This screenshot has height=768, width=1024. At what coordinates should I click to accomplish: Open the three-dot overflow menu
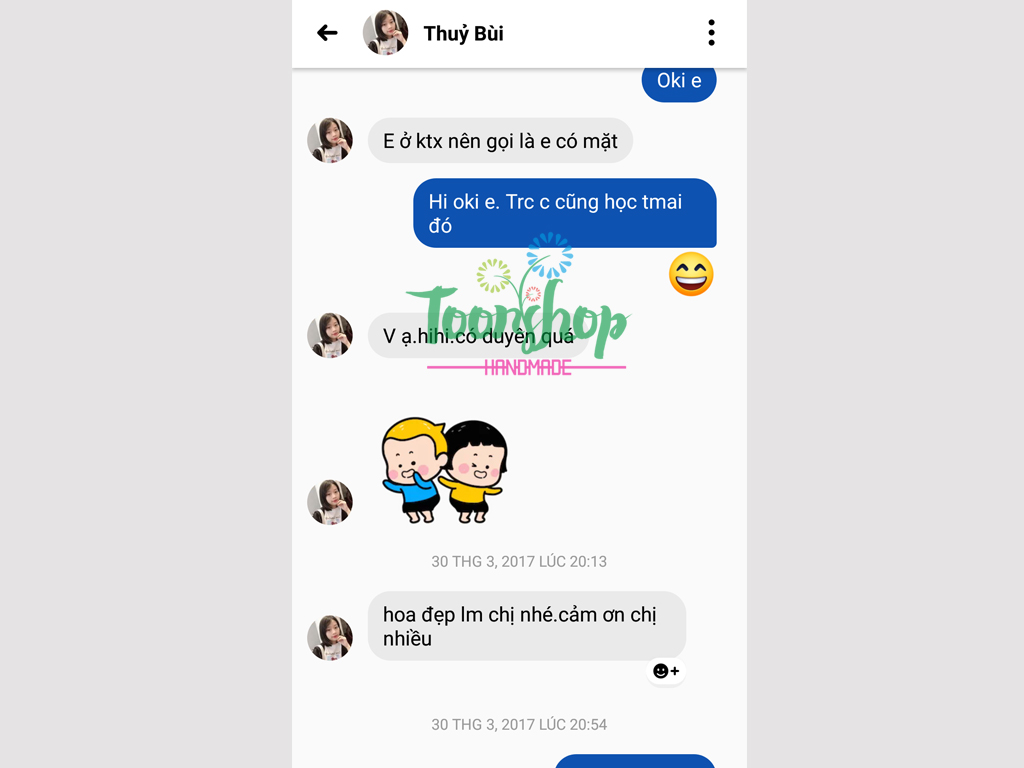(711, 33)
